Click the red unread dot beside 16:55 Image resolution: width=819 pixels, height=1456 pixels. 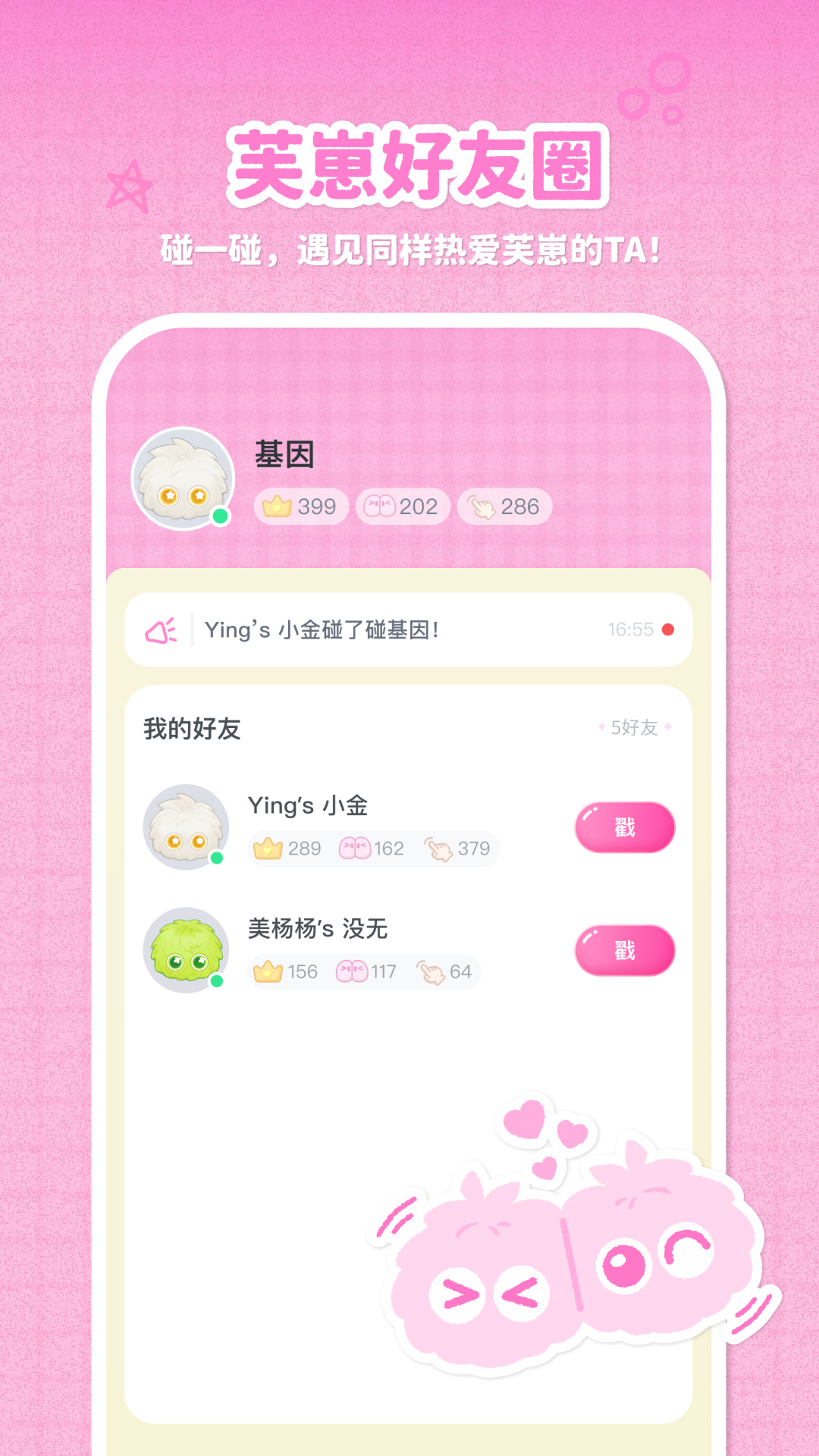[666, 629]
